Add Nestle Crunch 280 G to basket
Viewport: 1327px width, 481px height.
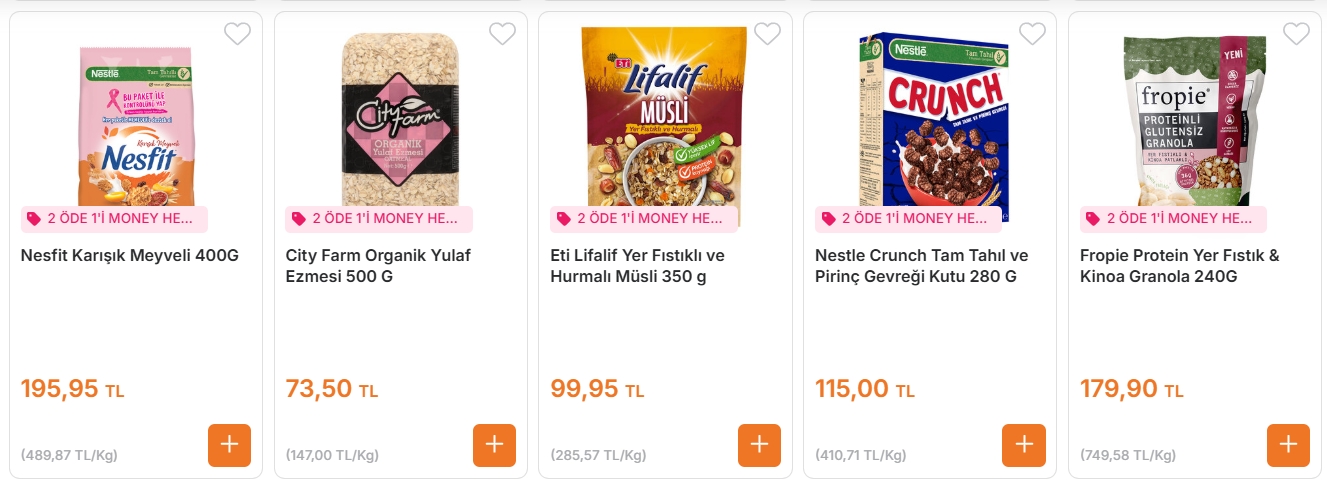pyautogui.click(x=1023, y=445)
